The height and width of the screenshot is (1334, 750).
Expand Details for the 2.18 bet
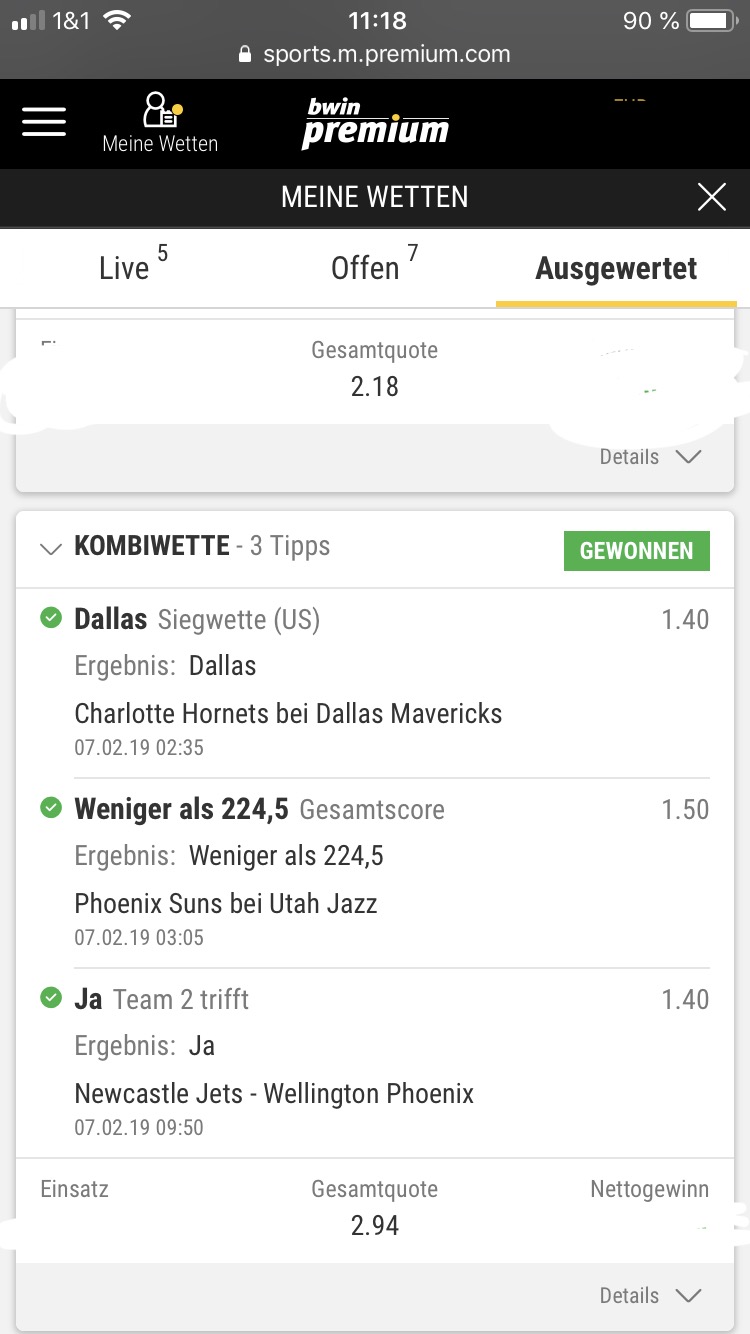point(650,457)
